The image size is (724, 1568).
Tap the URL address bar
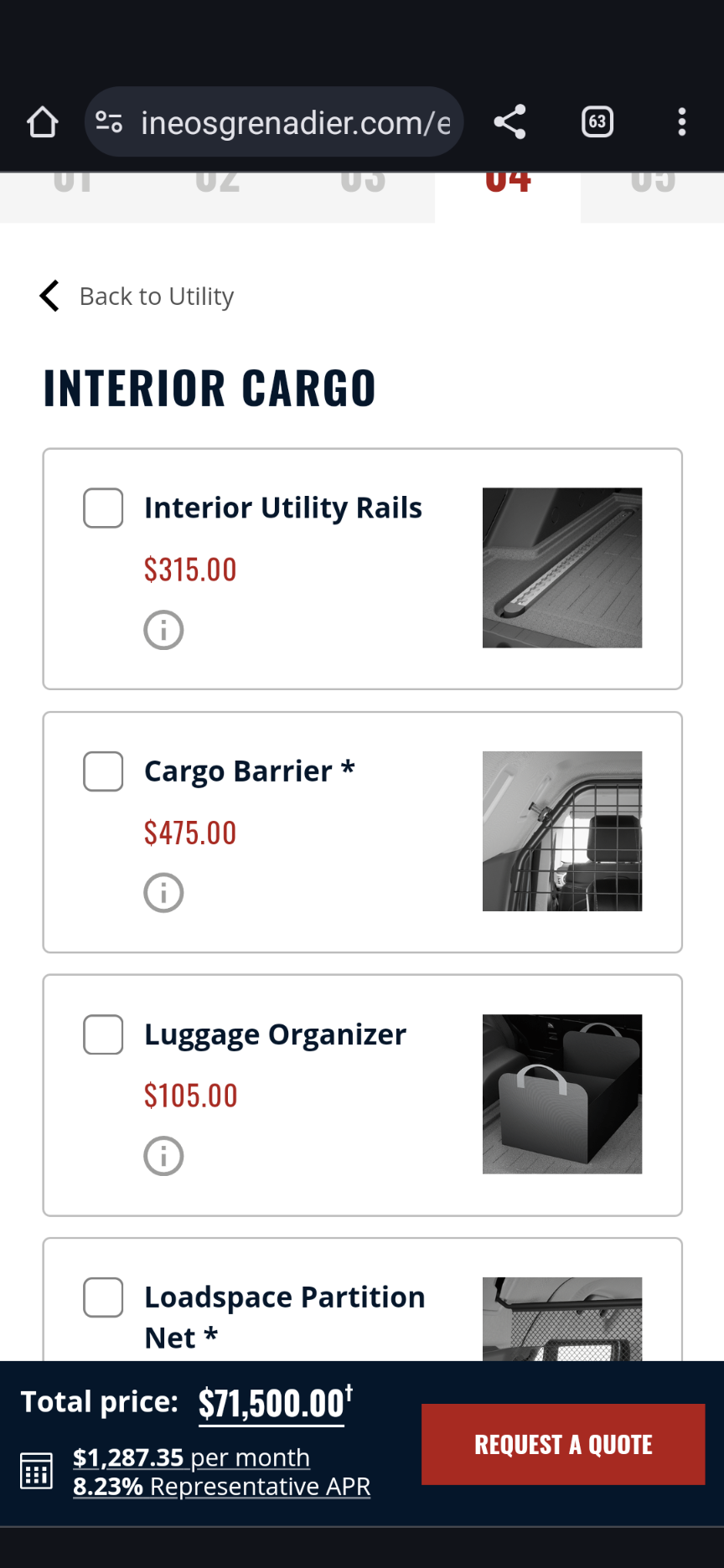(x=285, y=122)
